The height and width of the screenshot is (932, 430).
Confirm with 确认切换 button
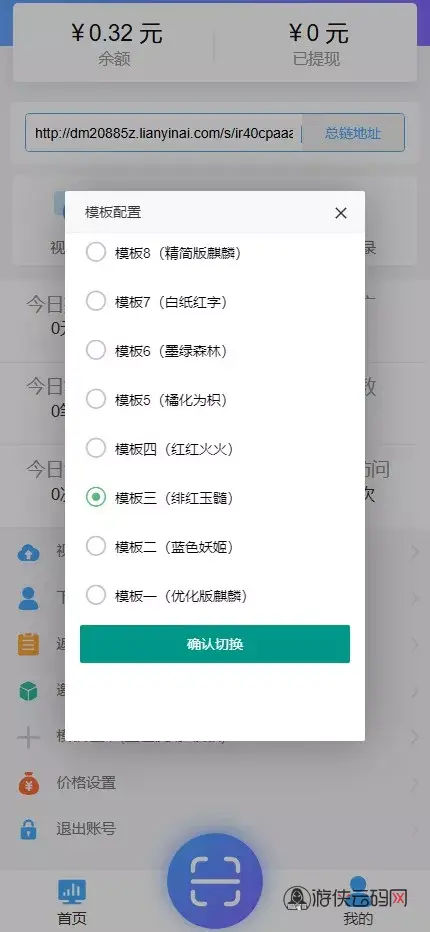click(x=215, y=644)
